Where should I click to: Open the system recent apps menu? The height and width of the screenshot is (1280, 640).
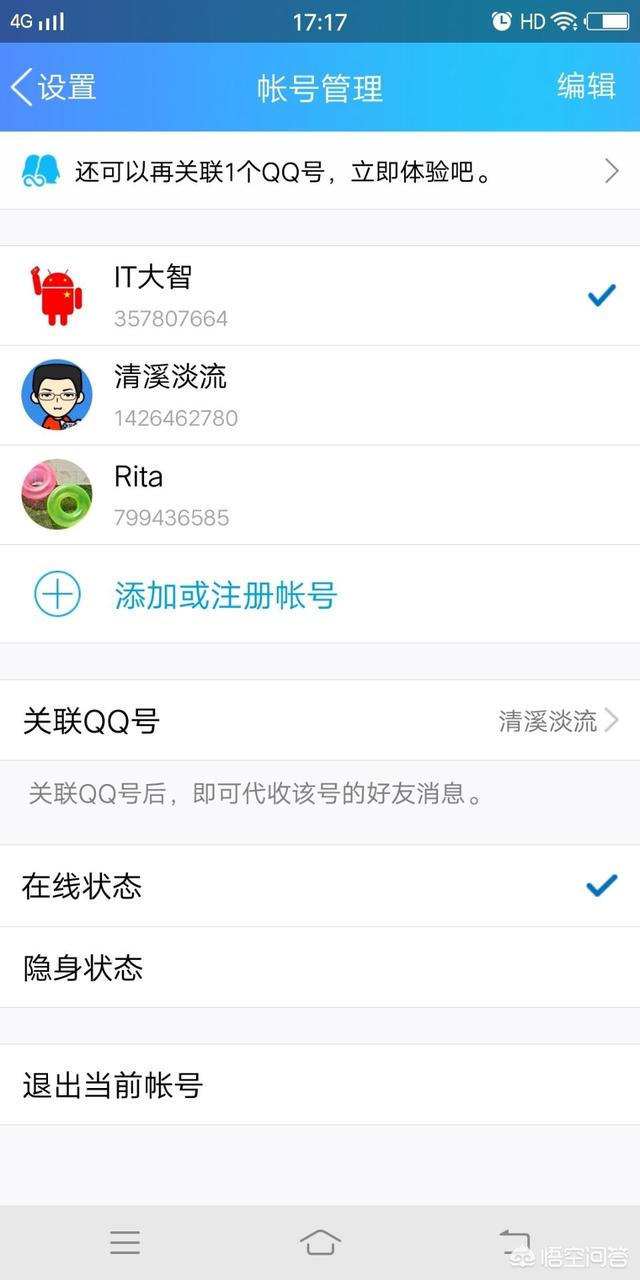[125, 1242]
